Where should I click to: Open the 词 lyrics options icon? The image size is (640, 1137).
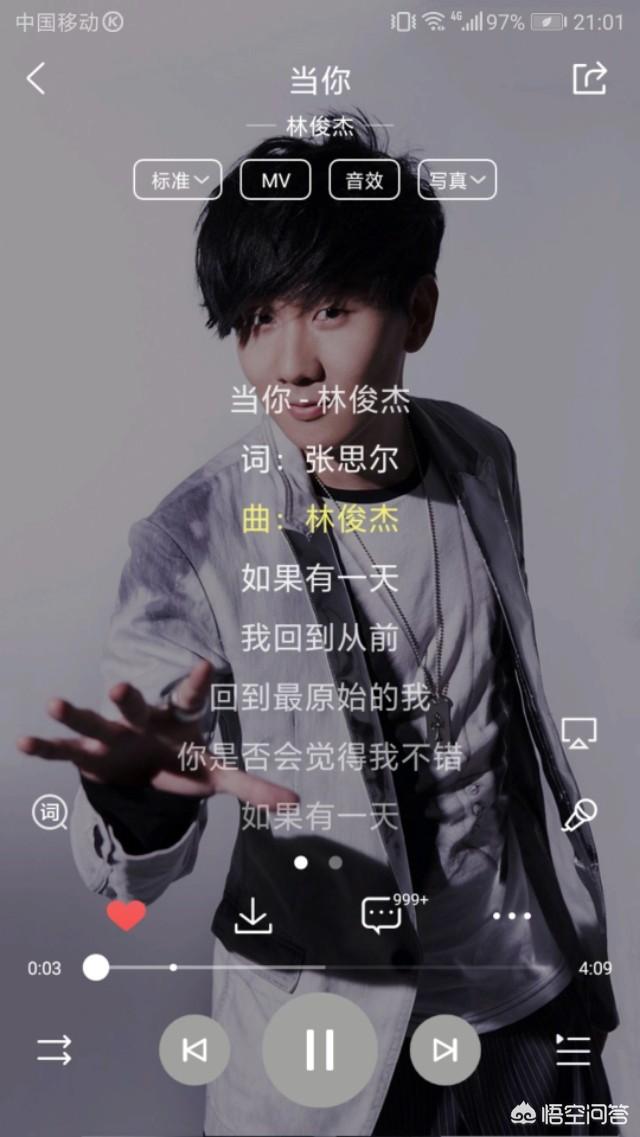(x=50, y=812)
